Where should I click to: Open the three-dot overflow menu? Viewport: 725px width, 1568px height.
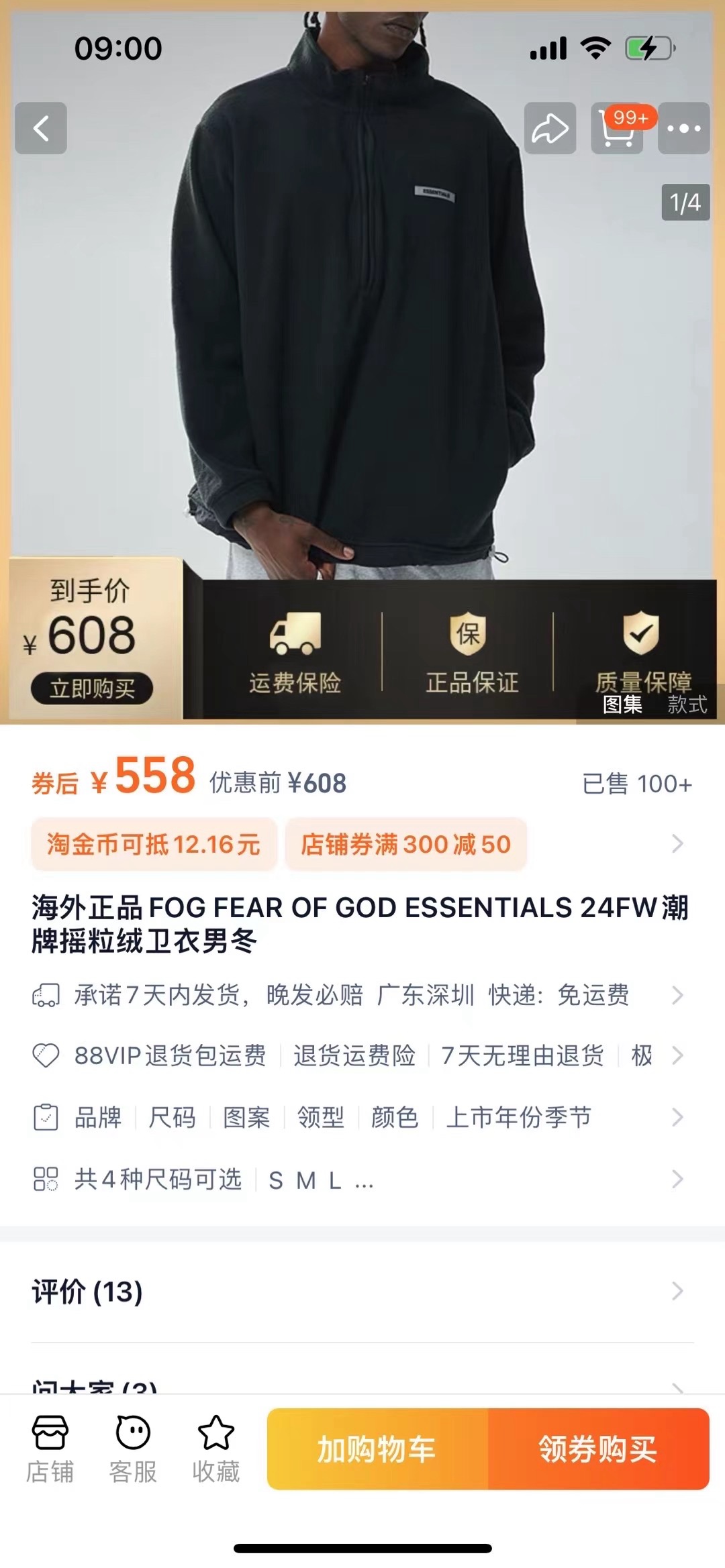coord(683,128)
